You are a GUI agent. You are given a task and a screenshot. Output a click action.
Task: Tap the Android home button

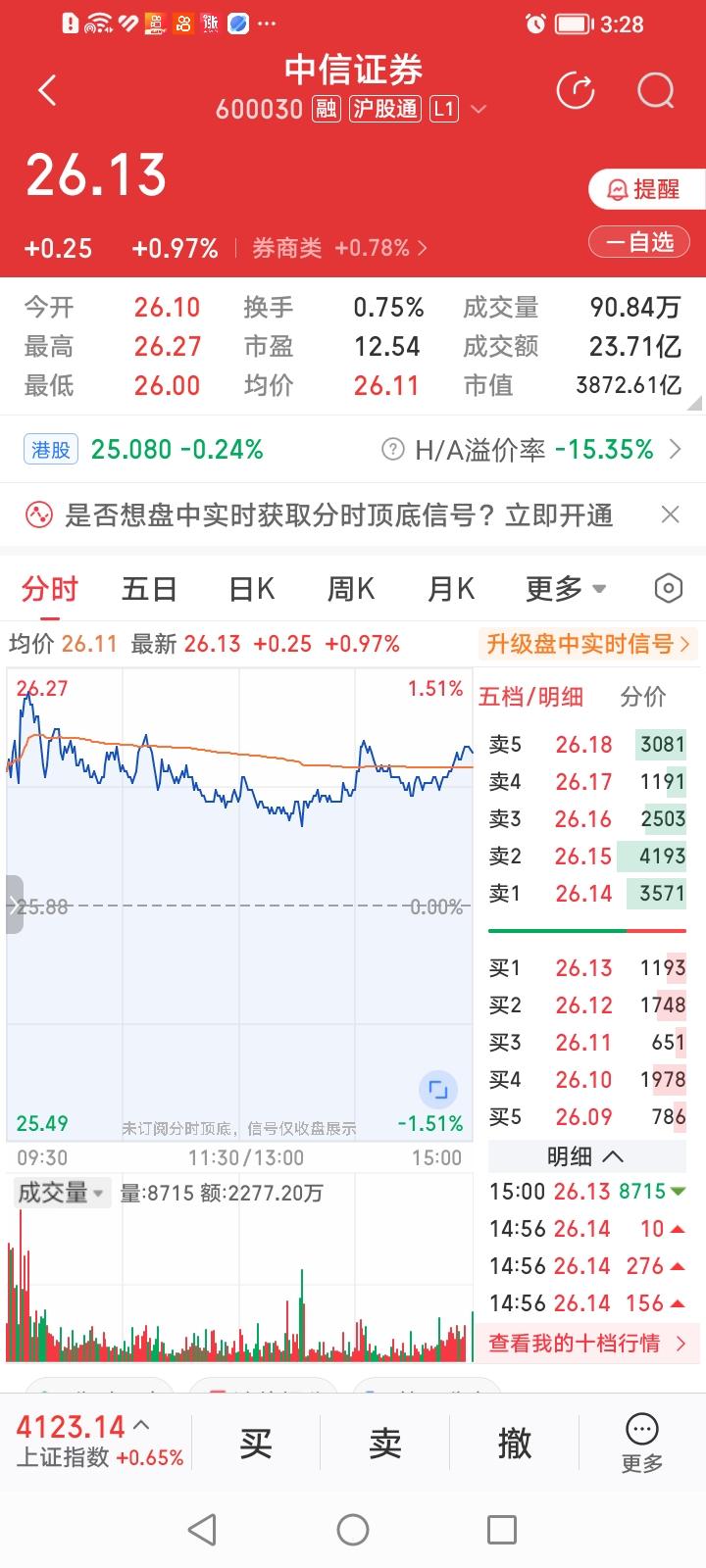[x=352, y=1528]
